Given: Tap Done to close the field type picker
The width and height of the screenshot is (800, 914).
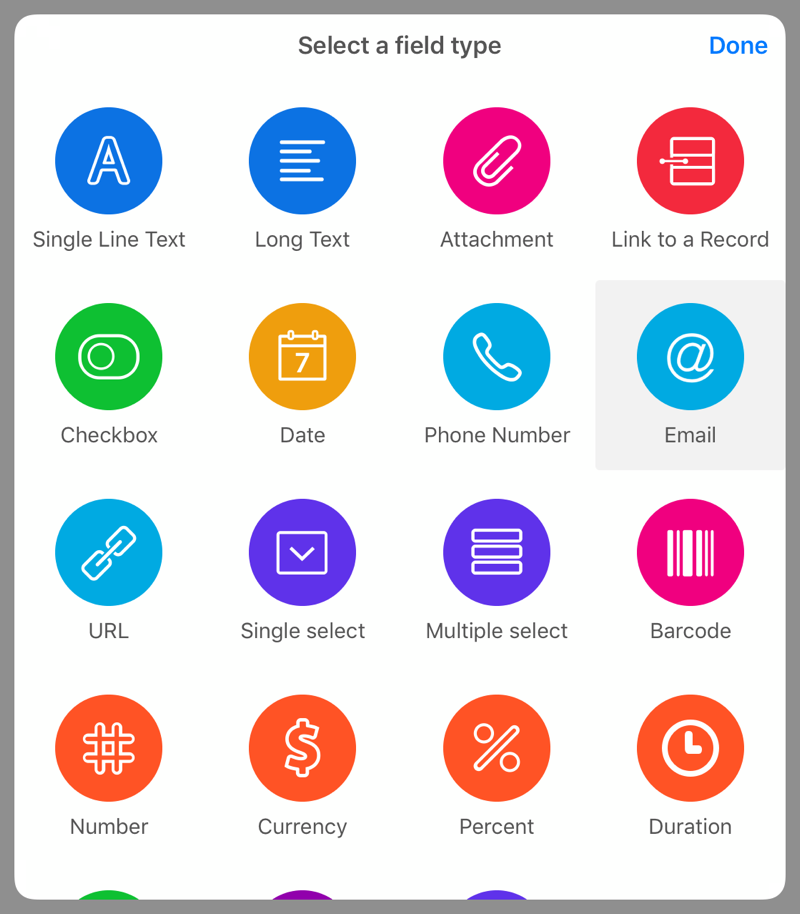Looking at the screenshot, I should pyautogui.click(x=737, y=46).
